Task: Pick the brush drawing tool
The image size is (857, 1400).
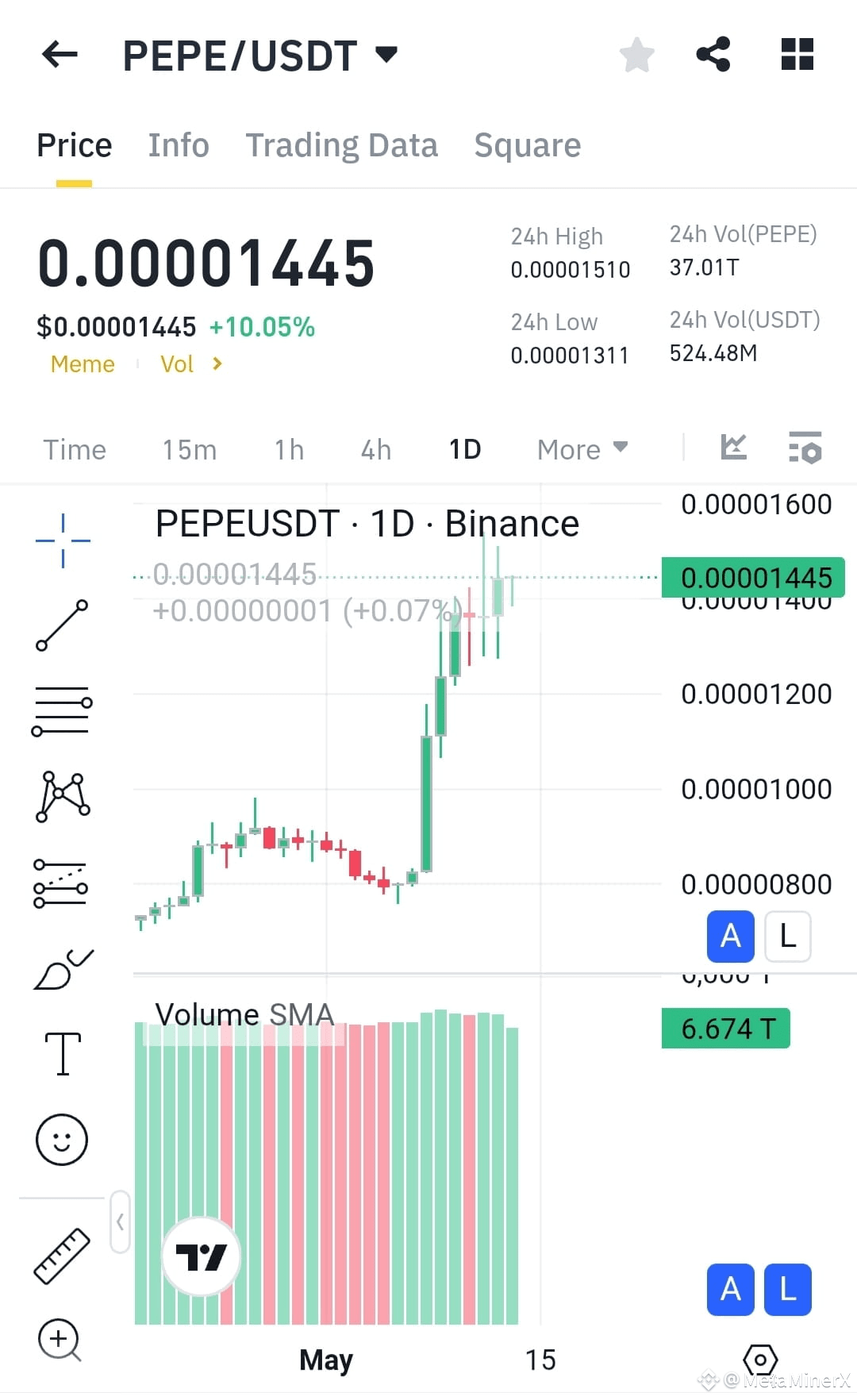Action: (x=62, y=970)
